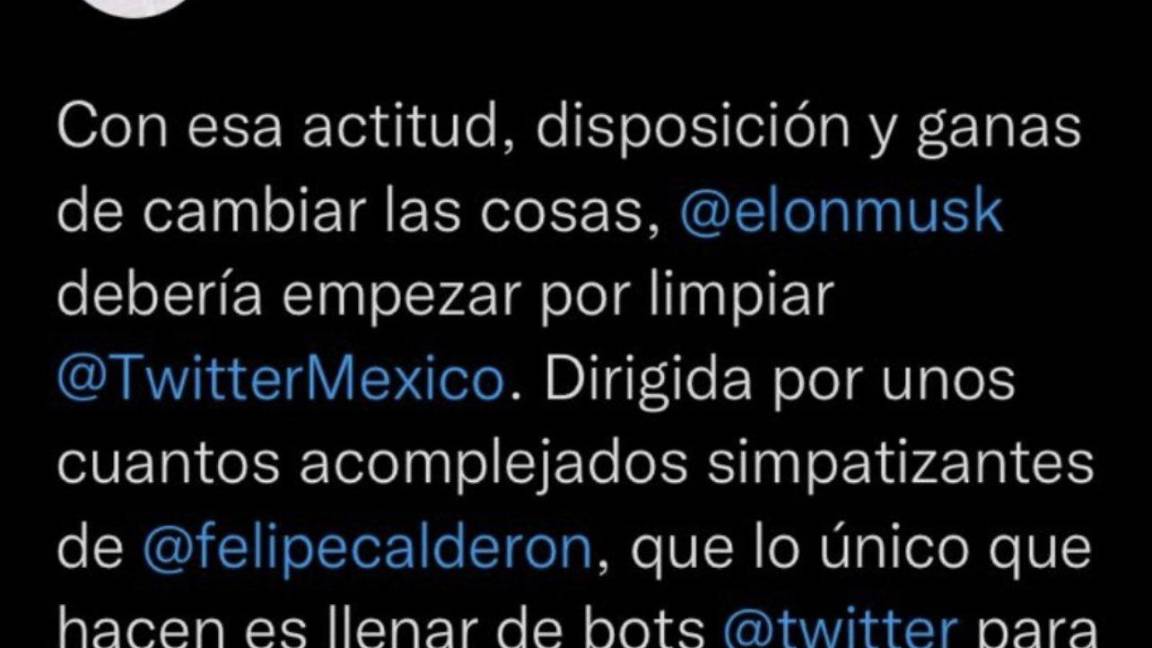Visit the @TwitterMexico profile link
Image resolution: width=1152 pixels, height=648 pixels.
click(280, 380)
